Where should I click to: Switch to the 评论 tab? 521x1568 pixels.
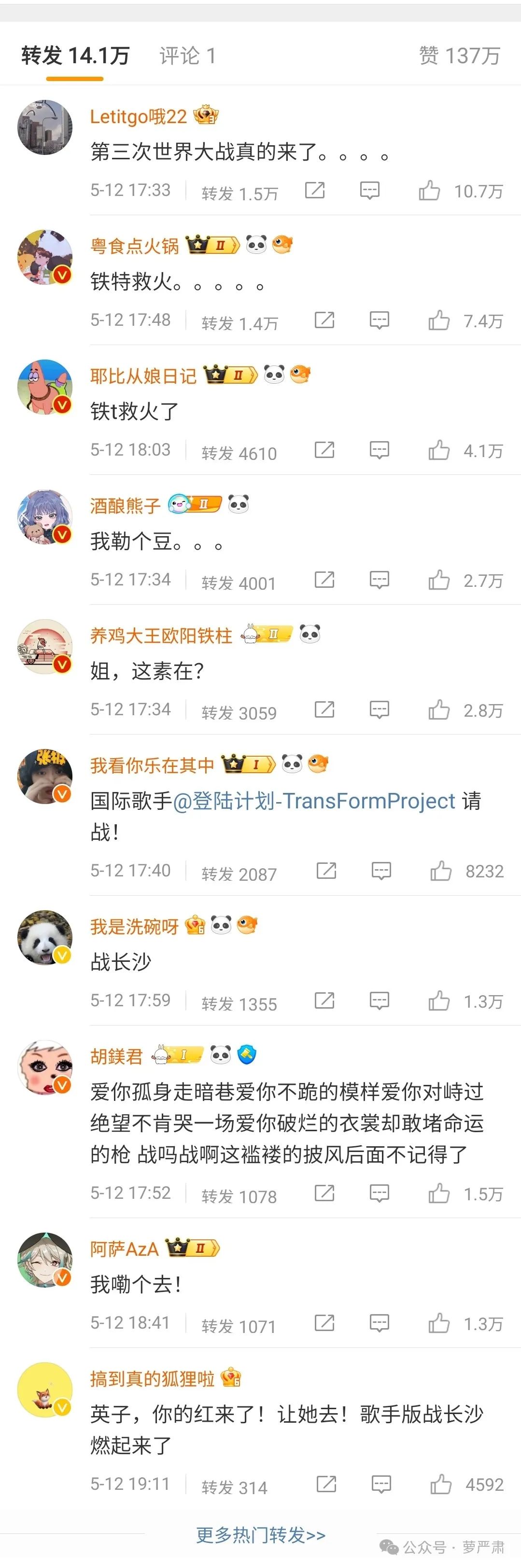[187, 56]
